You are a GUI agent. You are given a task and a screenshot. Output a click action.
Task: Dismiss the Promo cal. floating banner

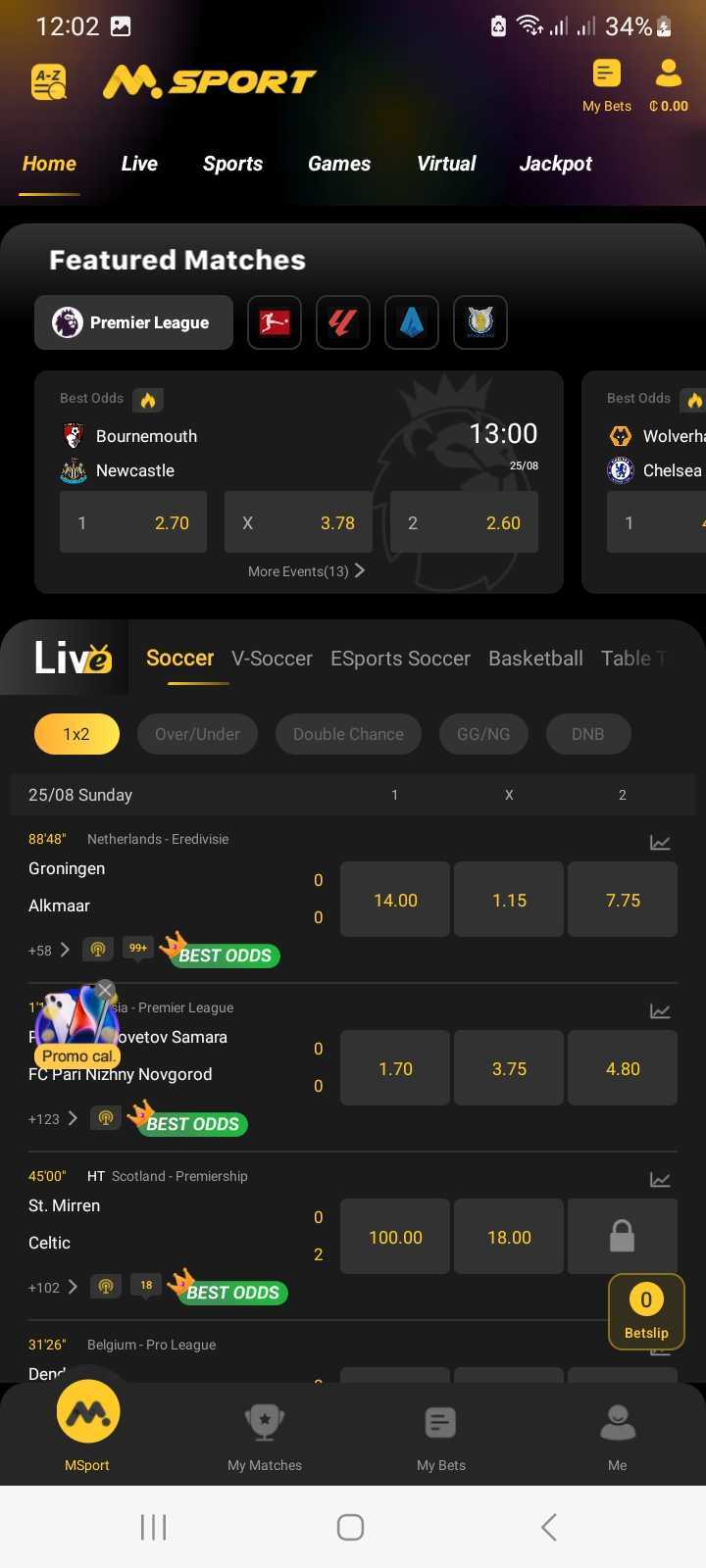coord(106,990)
